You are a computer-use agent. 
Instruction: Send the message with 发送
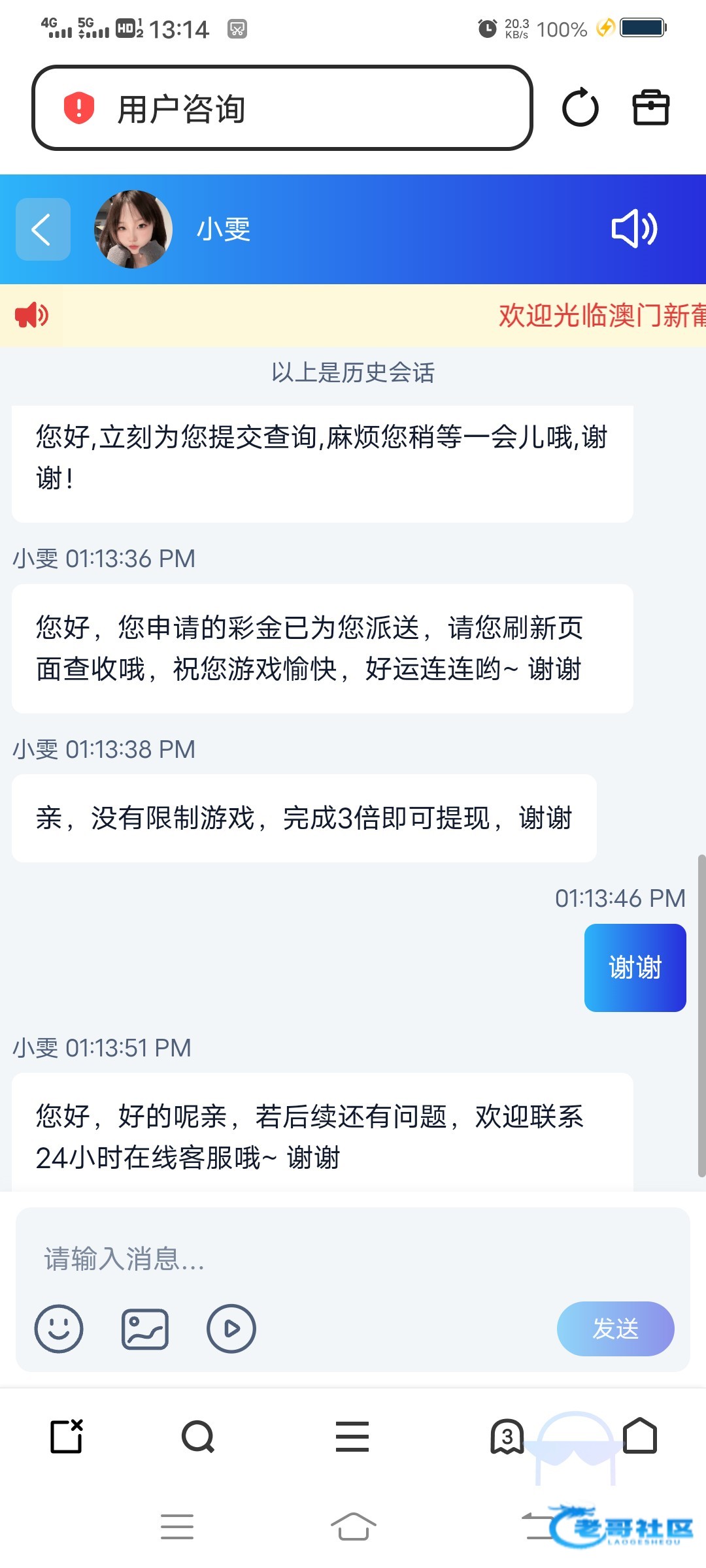pyautogui.click(x=615, y=1328)
